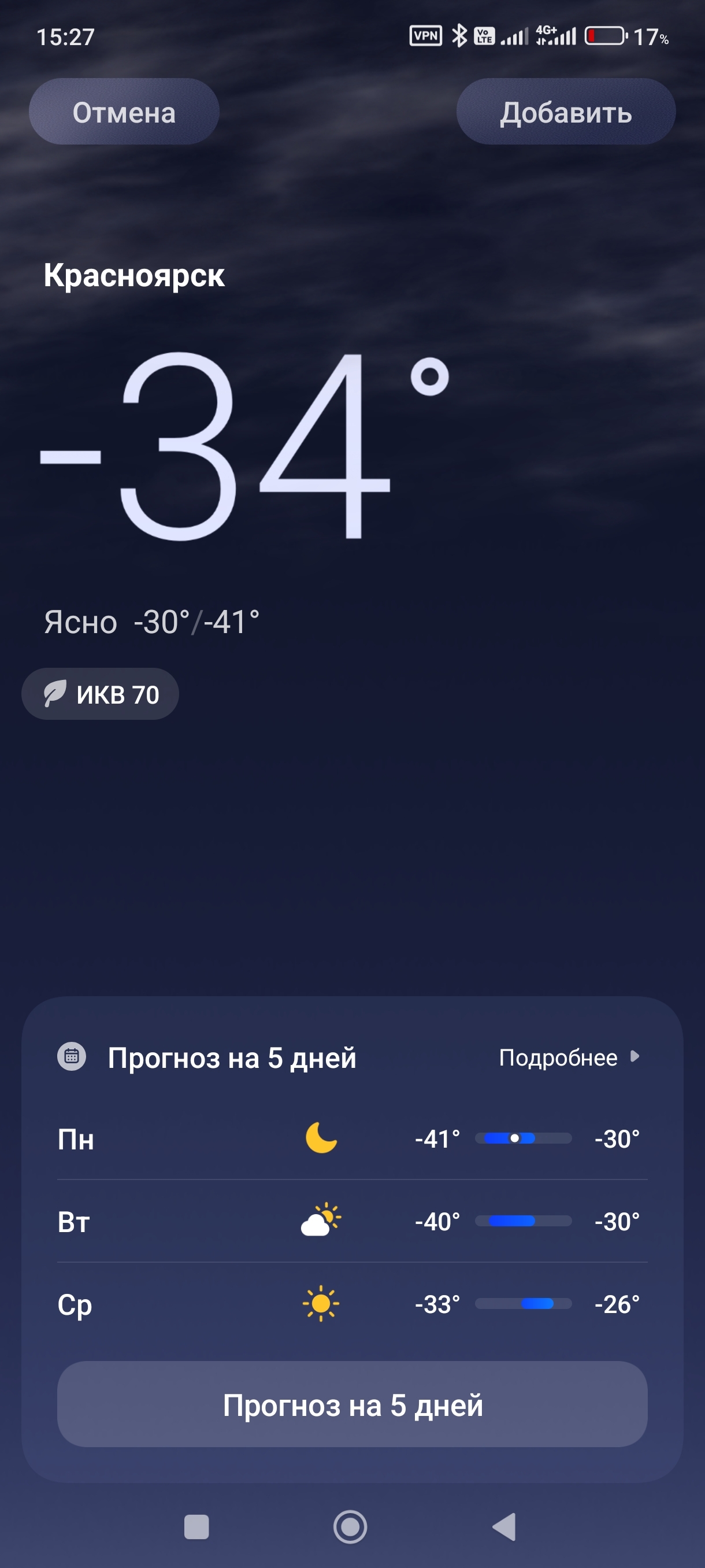This screenshot has height=1568, width=705.
Task: Open the forecast row for Ср
Action: [x=351, y=1304]
